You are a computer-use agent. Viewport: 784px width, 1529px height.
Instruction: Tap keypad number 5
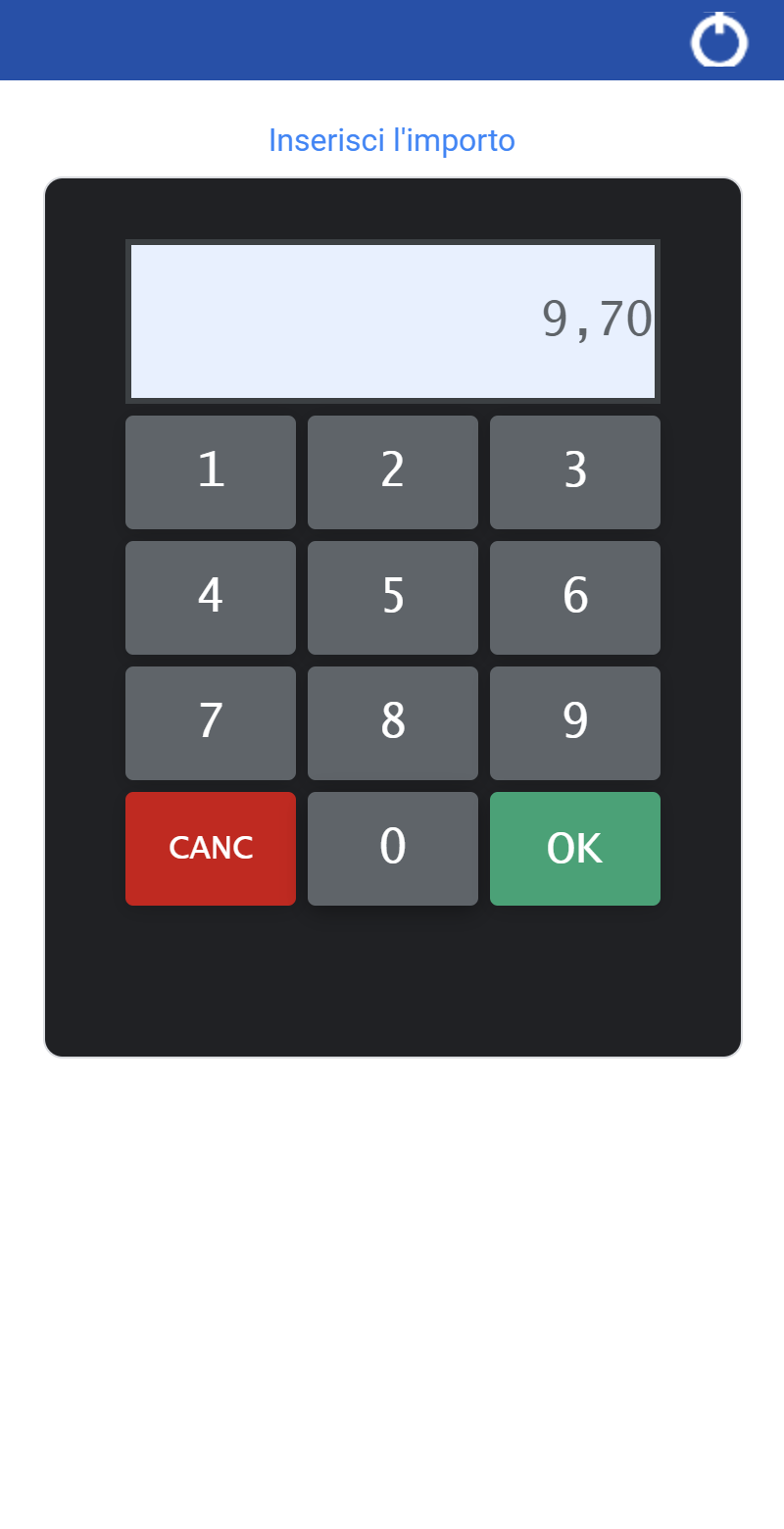coord(393,598)
